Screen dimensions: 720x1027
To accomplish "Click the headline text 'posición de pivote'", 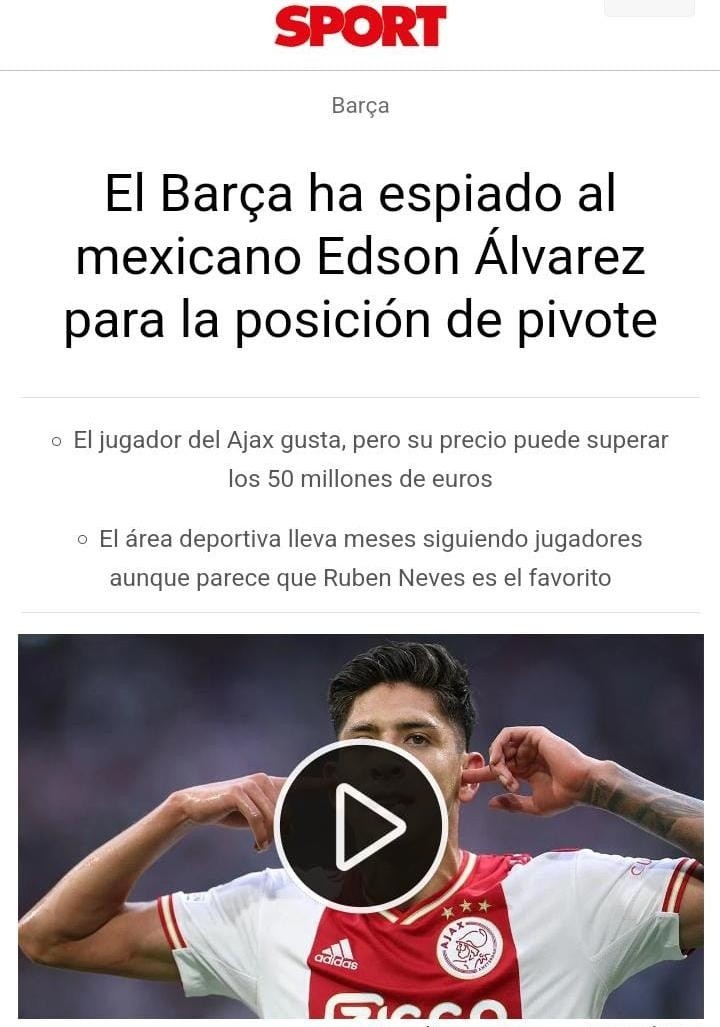I will tap(360, 319).
